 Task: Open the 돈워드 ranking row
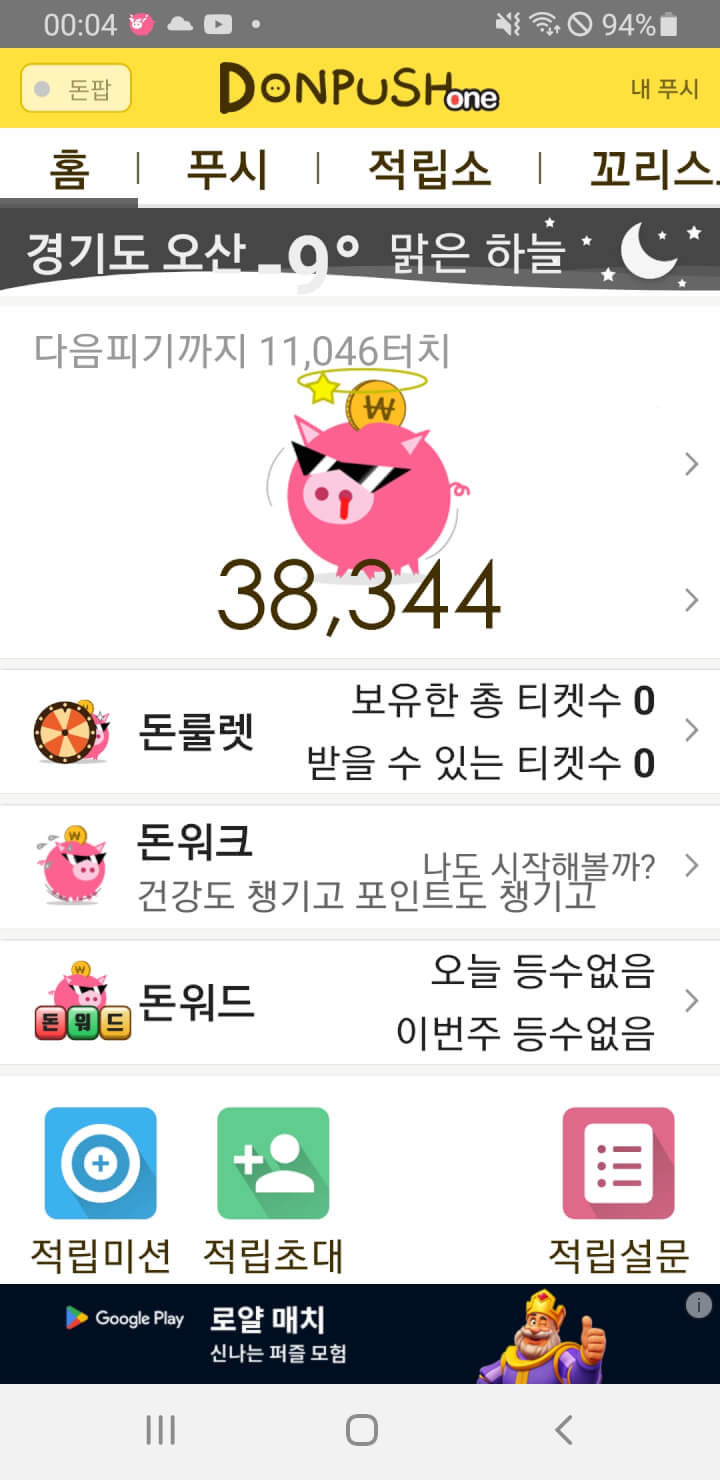(360, 1001)
